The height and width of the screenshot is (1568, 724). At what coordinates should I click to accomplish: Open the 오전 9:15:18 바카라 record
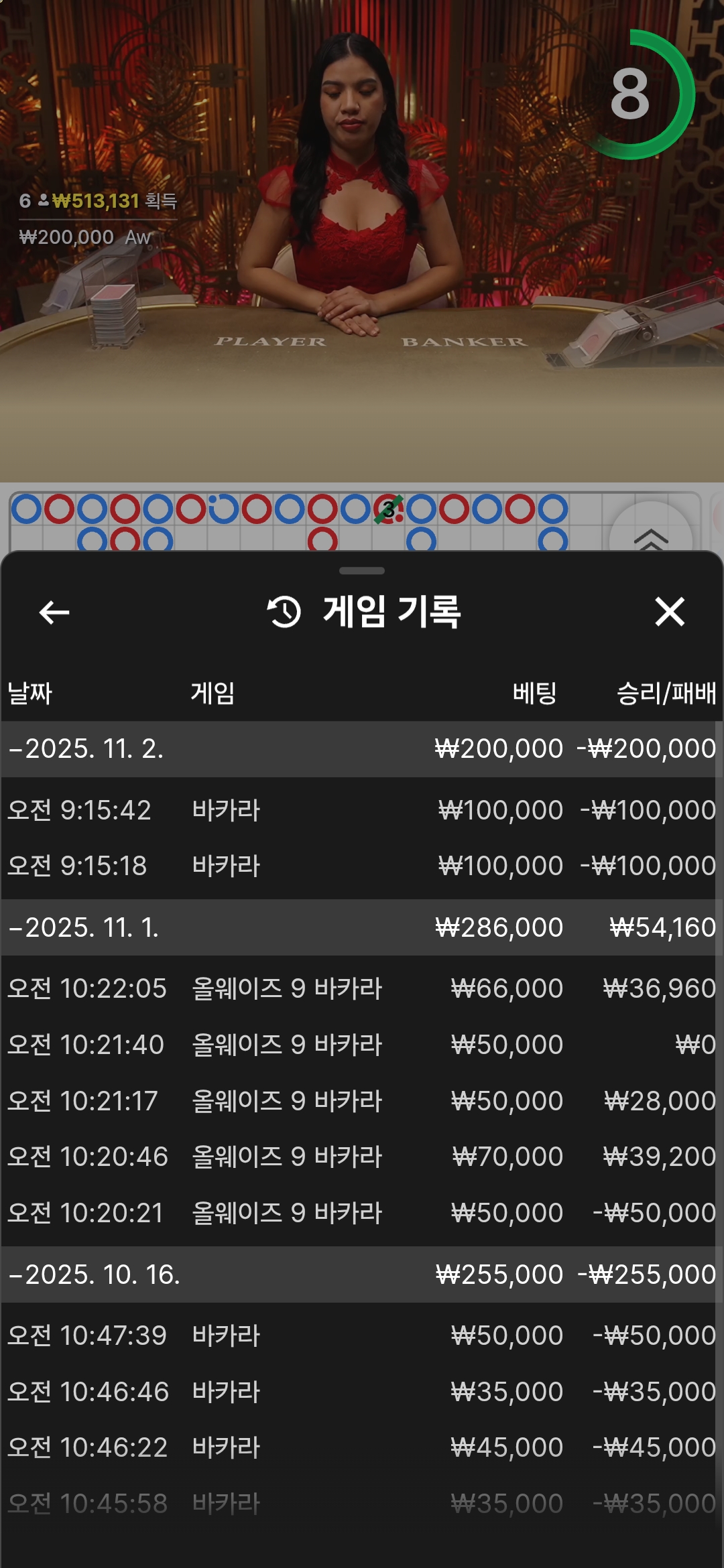point(362,866)
